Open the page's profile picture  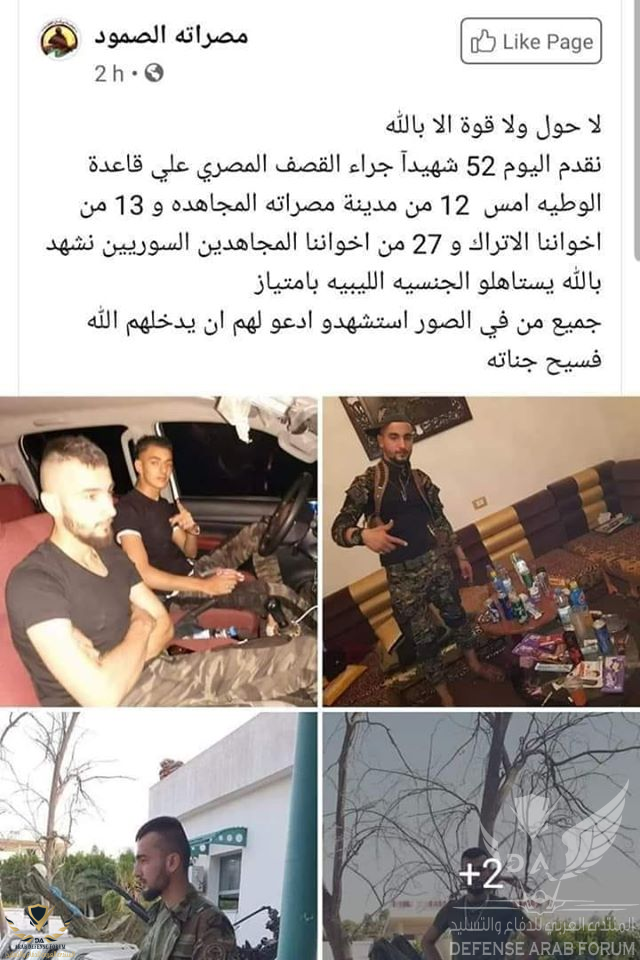tap(59, 40)
